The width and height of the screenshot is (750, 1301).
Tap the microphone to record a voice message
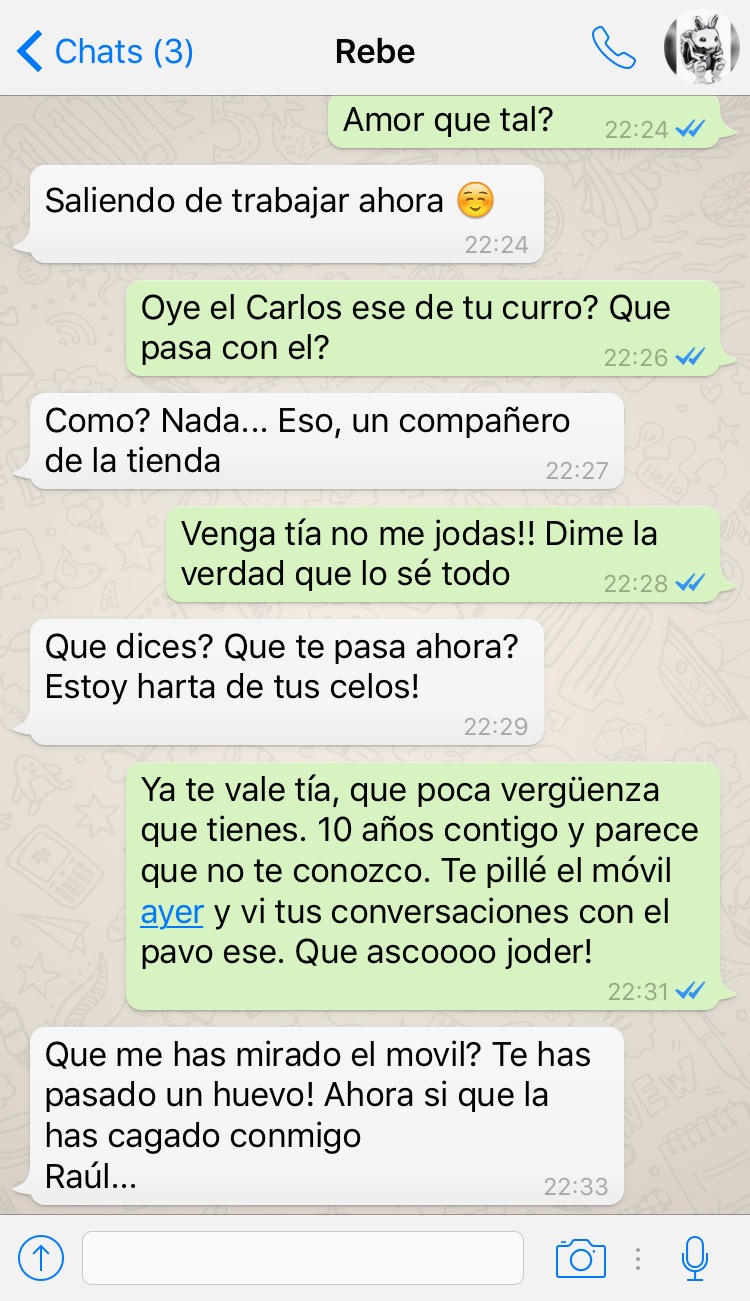coord(694,1257)
